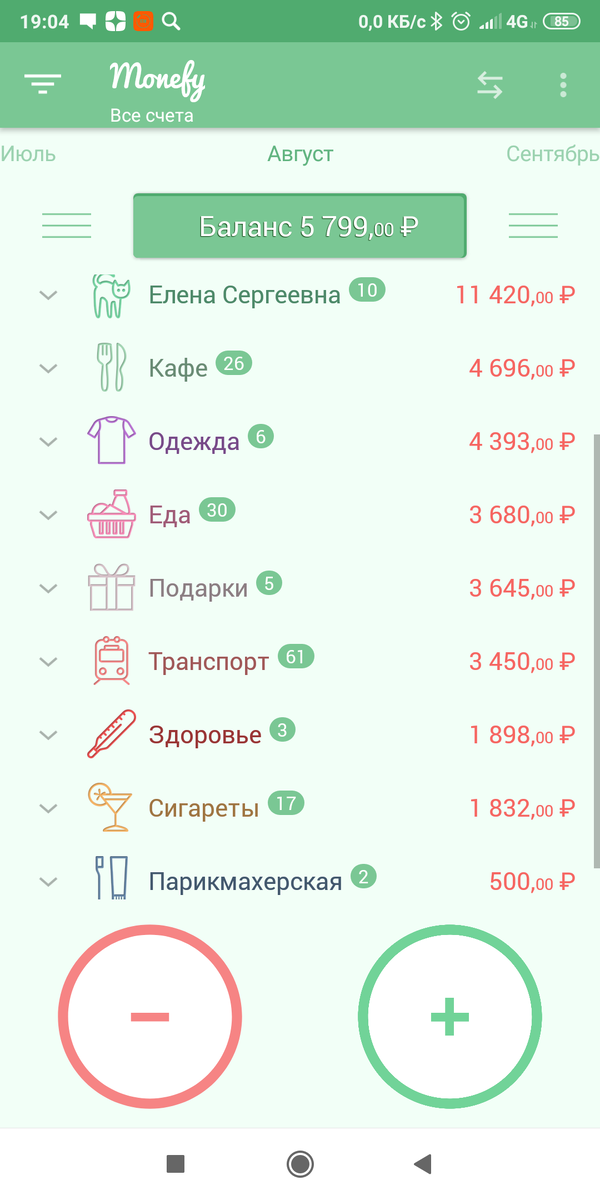The image size is (600, 1200).
Task: Expand the Елена Сергеевна category
Action: click(x=48, y=295)
